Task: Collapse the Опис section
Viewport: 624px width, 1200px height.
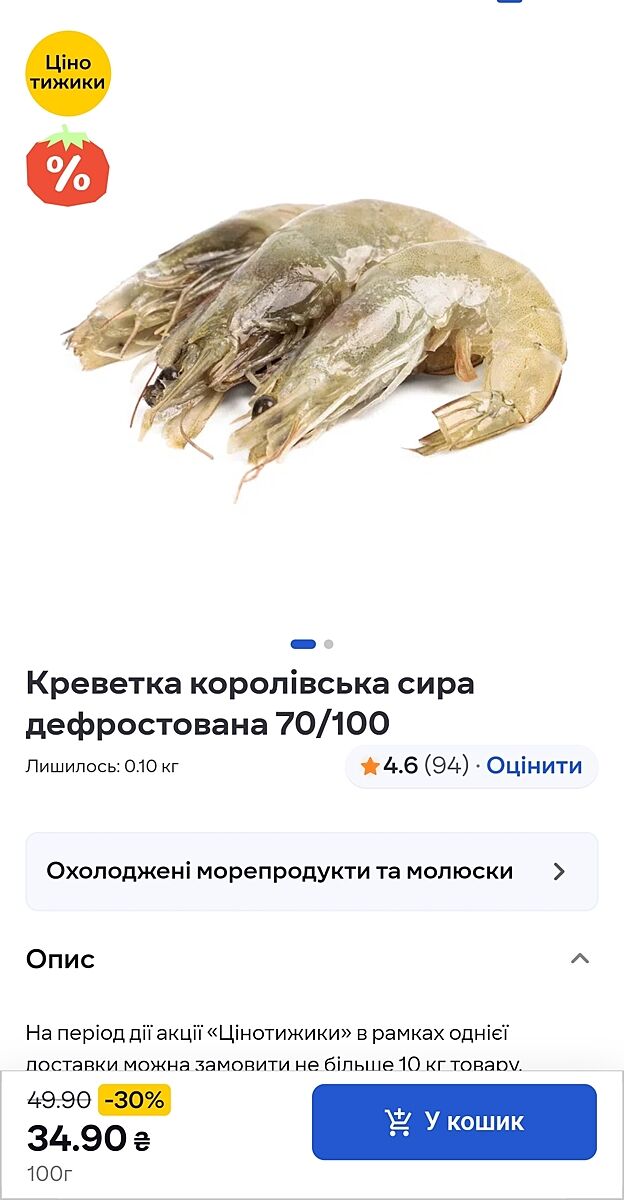Action: point(579,959)
